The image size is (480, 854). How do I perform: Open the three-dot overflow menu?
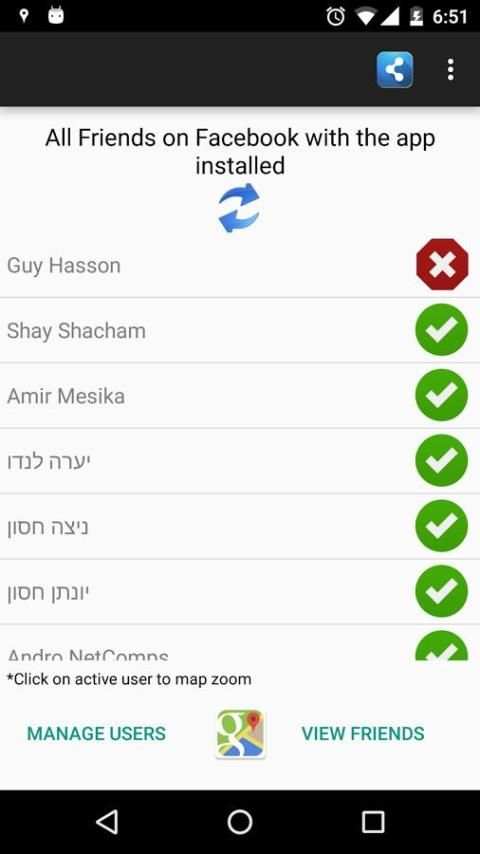coord(450,70)
